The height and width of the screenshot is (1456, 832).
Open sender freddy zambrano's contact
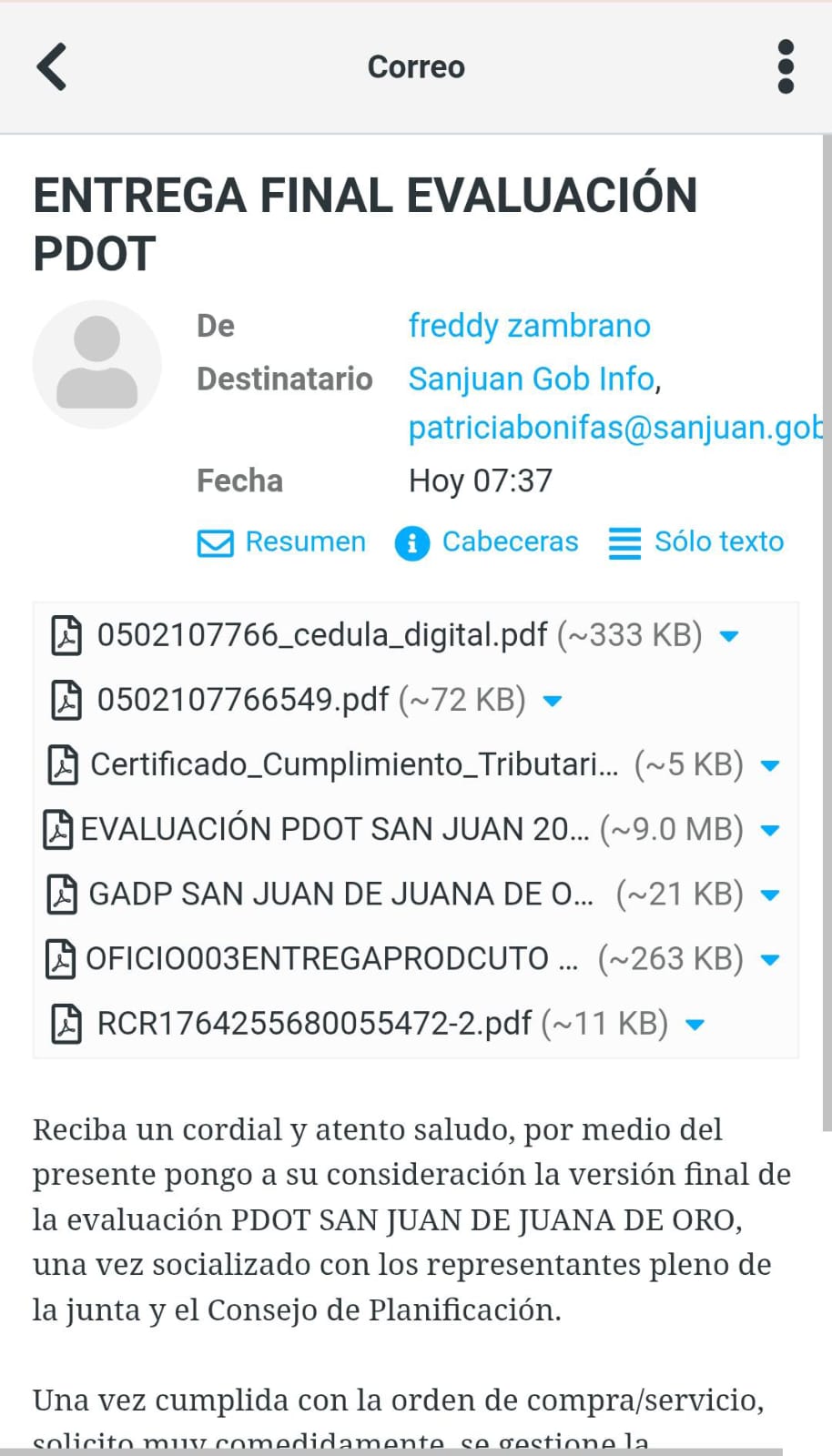point(529,326)
